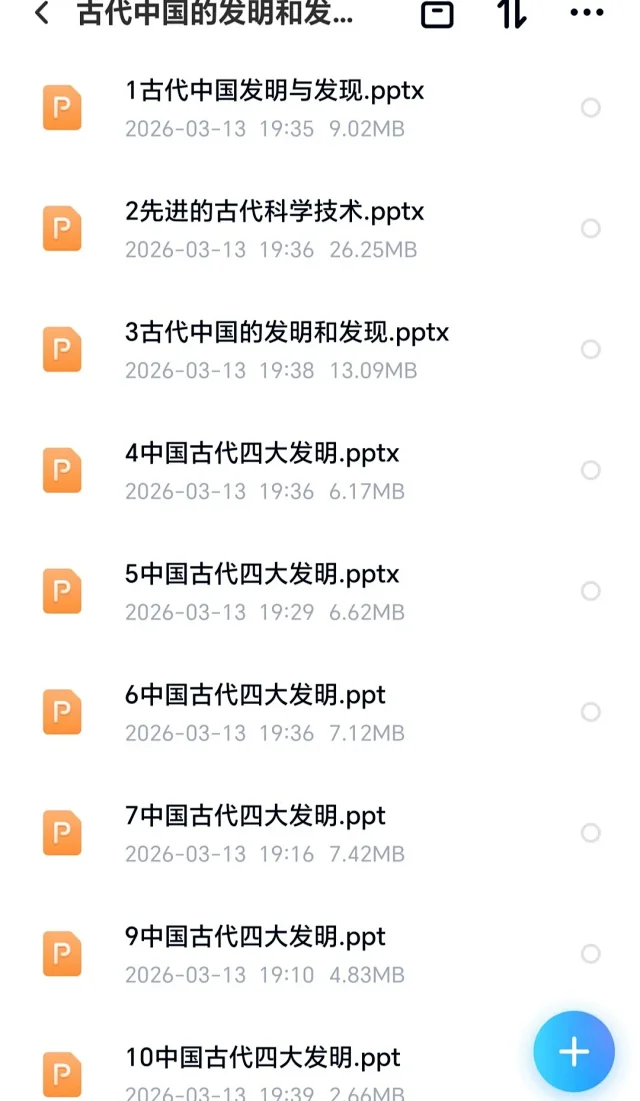Open the overflow menu with three dots
This screenshot has width=640, height=1101.
coord(586,13)
